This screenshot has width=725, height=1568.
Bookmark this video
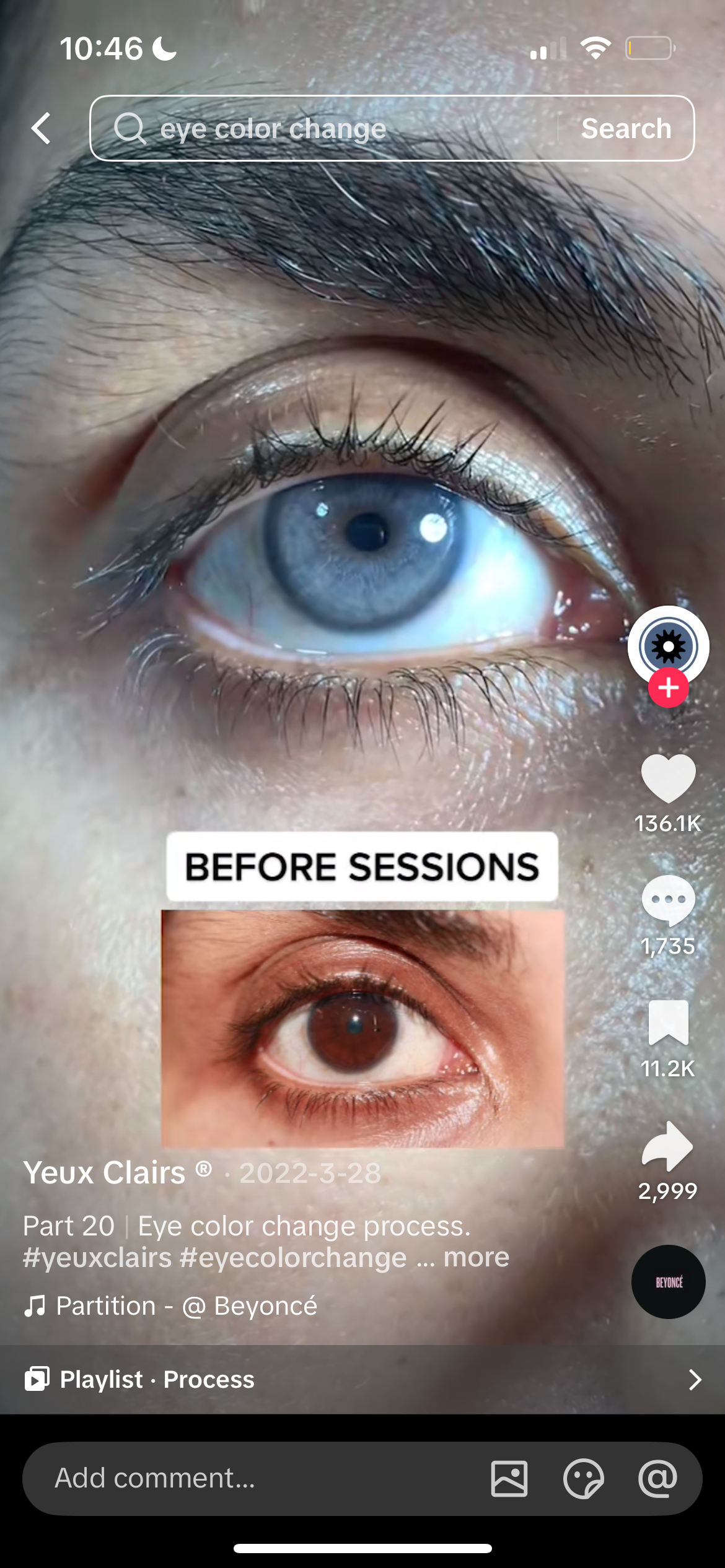point(668,1022)
